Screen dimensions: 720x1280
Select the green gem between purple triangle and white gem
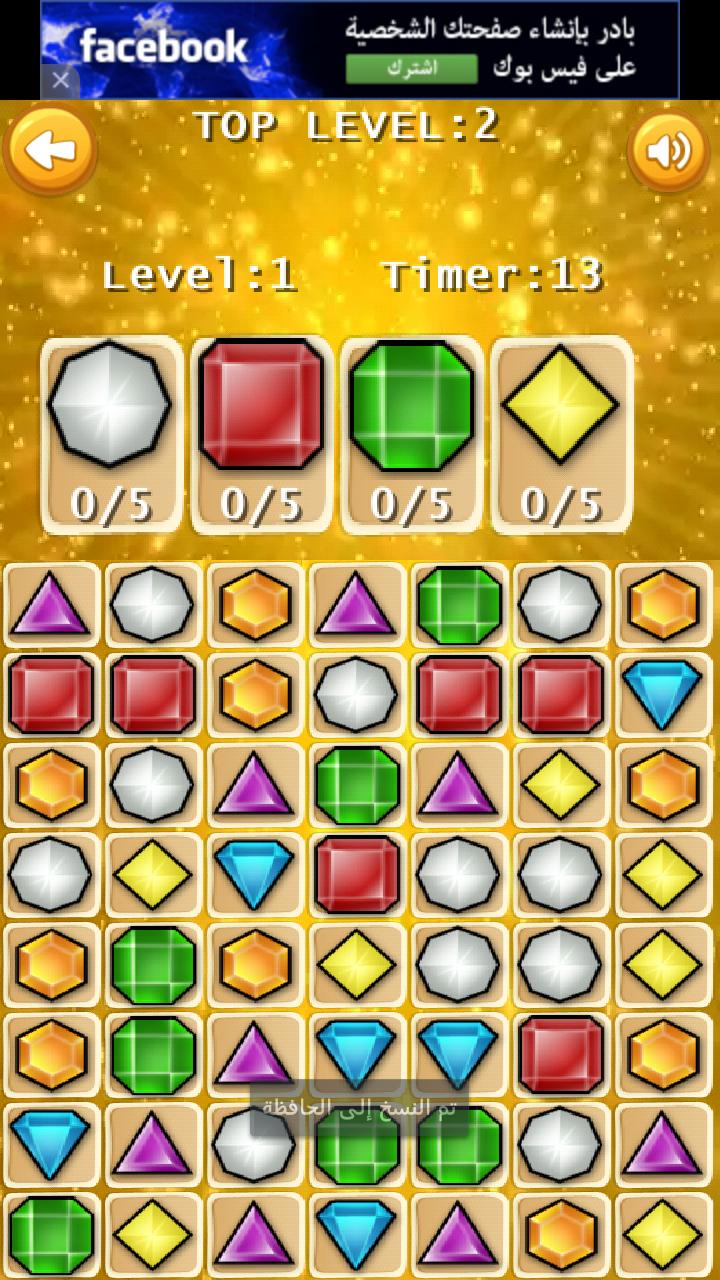coord(459,604)
